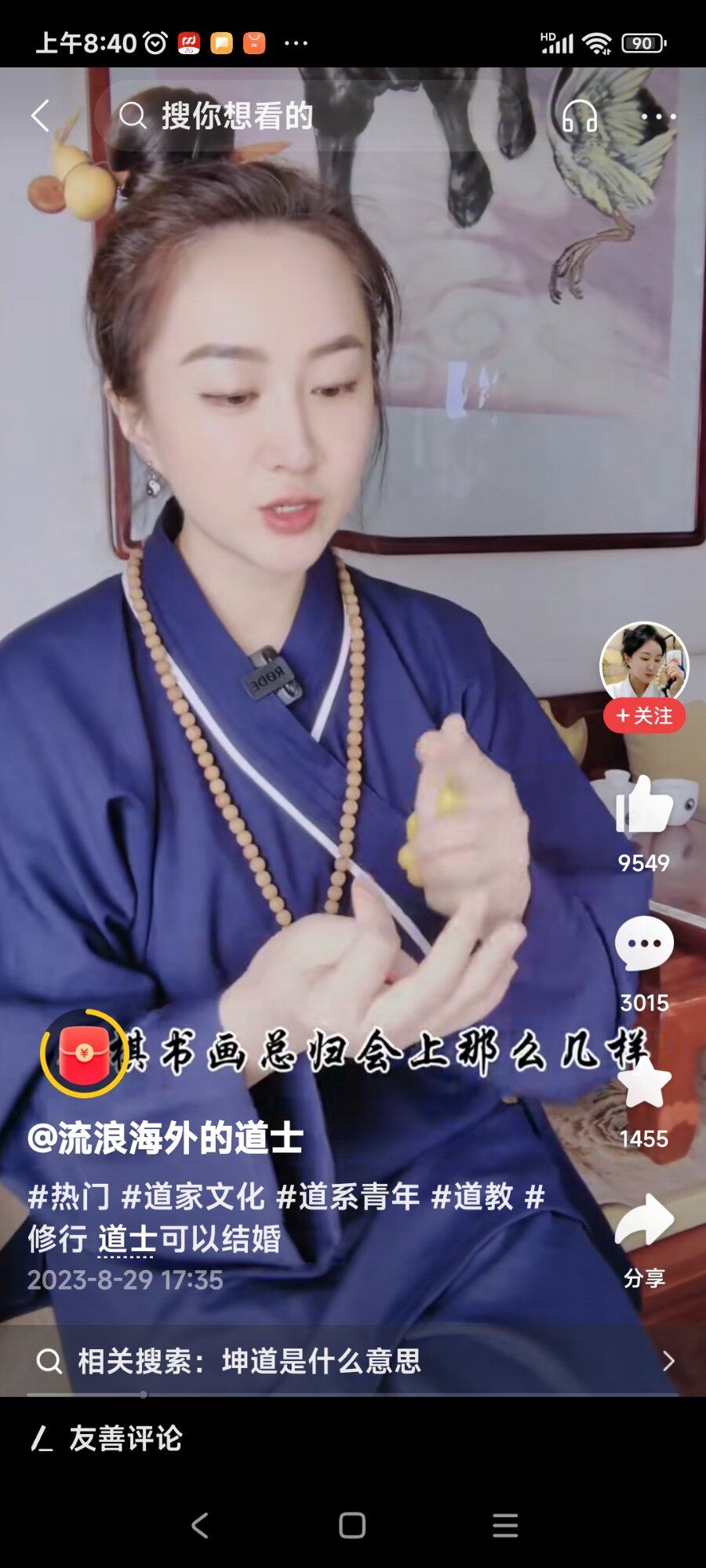Open @流浪海外的道士 profile

click(x=165, y=1138)
